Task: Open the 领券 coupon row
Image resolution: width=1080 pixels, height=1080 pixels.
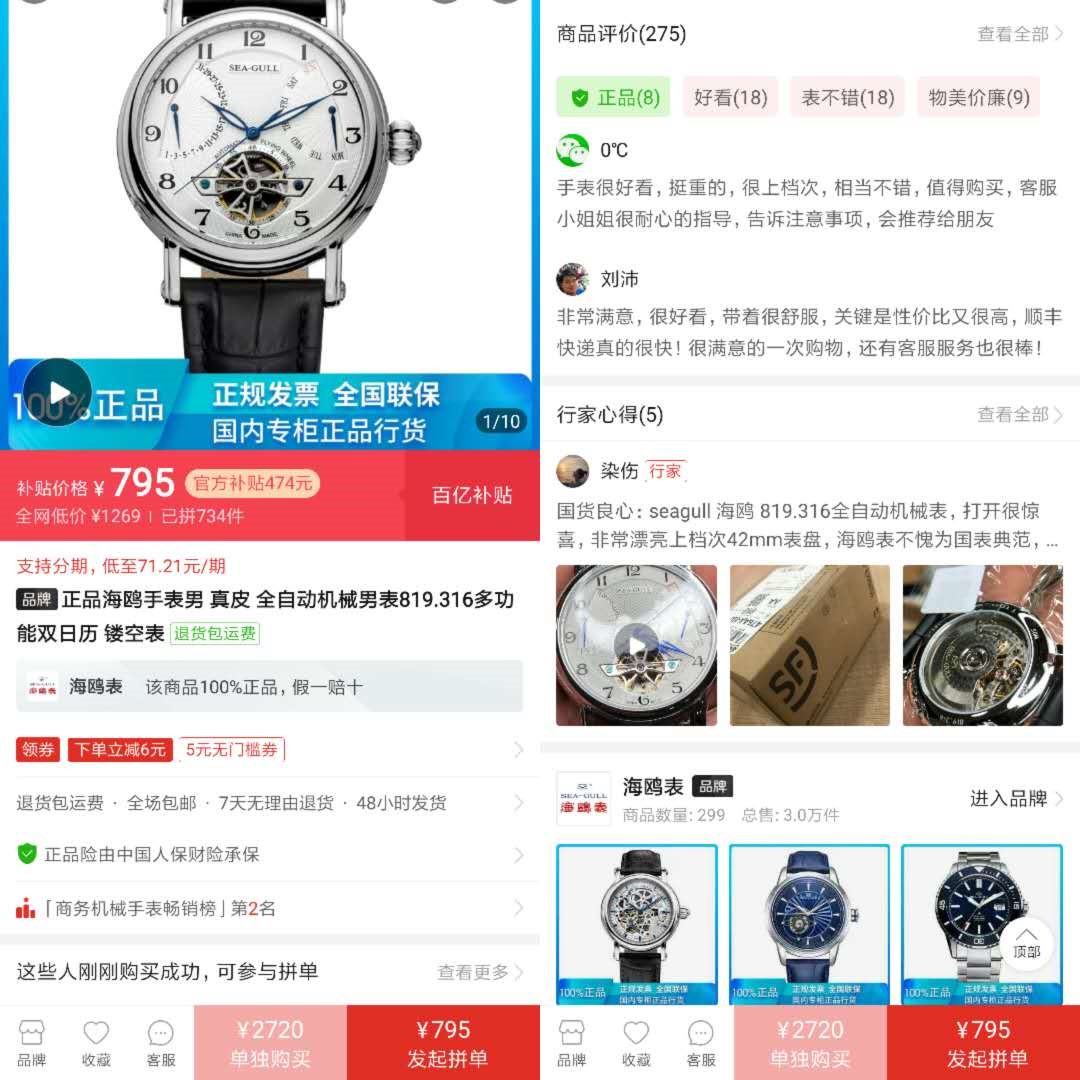Action: 268,750
